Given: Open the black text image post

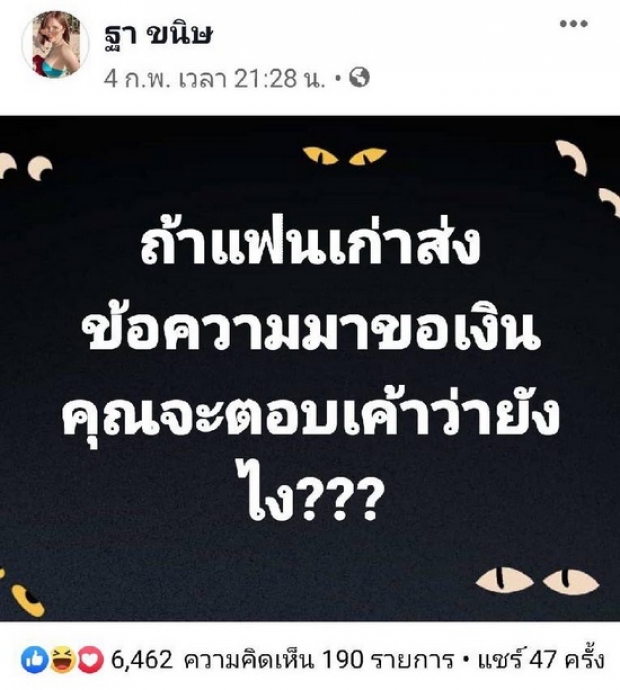Looking at the screenshot, I should (x=310, y=370).
